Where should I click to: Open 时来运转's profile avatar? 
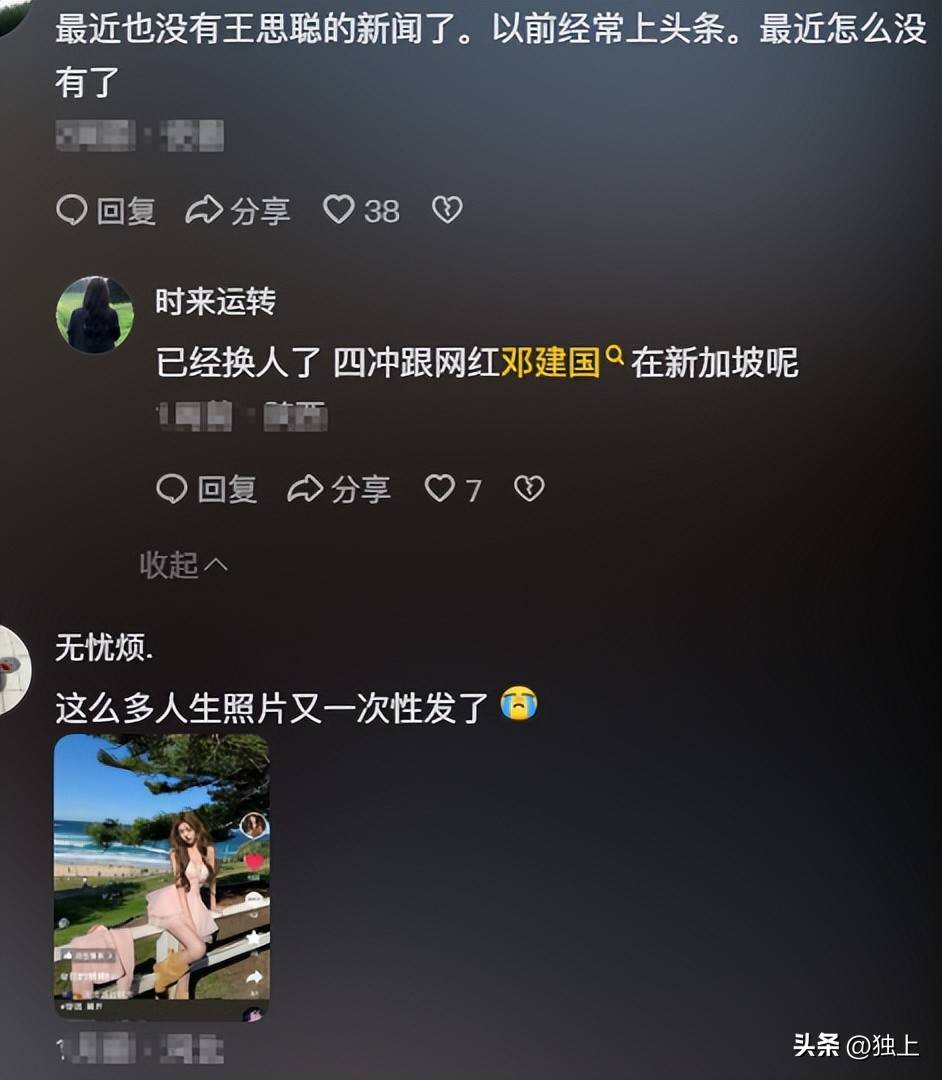click(94, 315)
